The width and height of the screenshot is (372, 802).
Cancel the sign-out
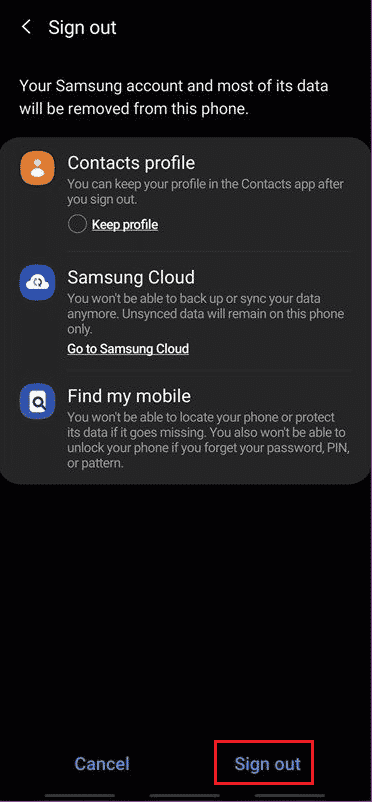102,764
